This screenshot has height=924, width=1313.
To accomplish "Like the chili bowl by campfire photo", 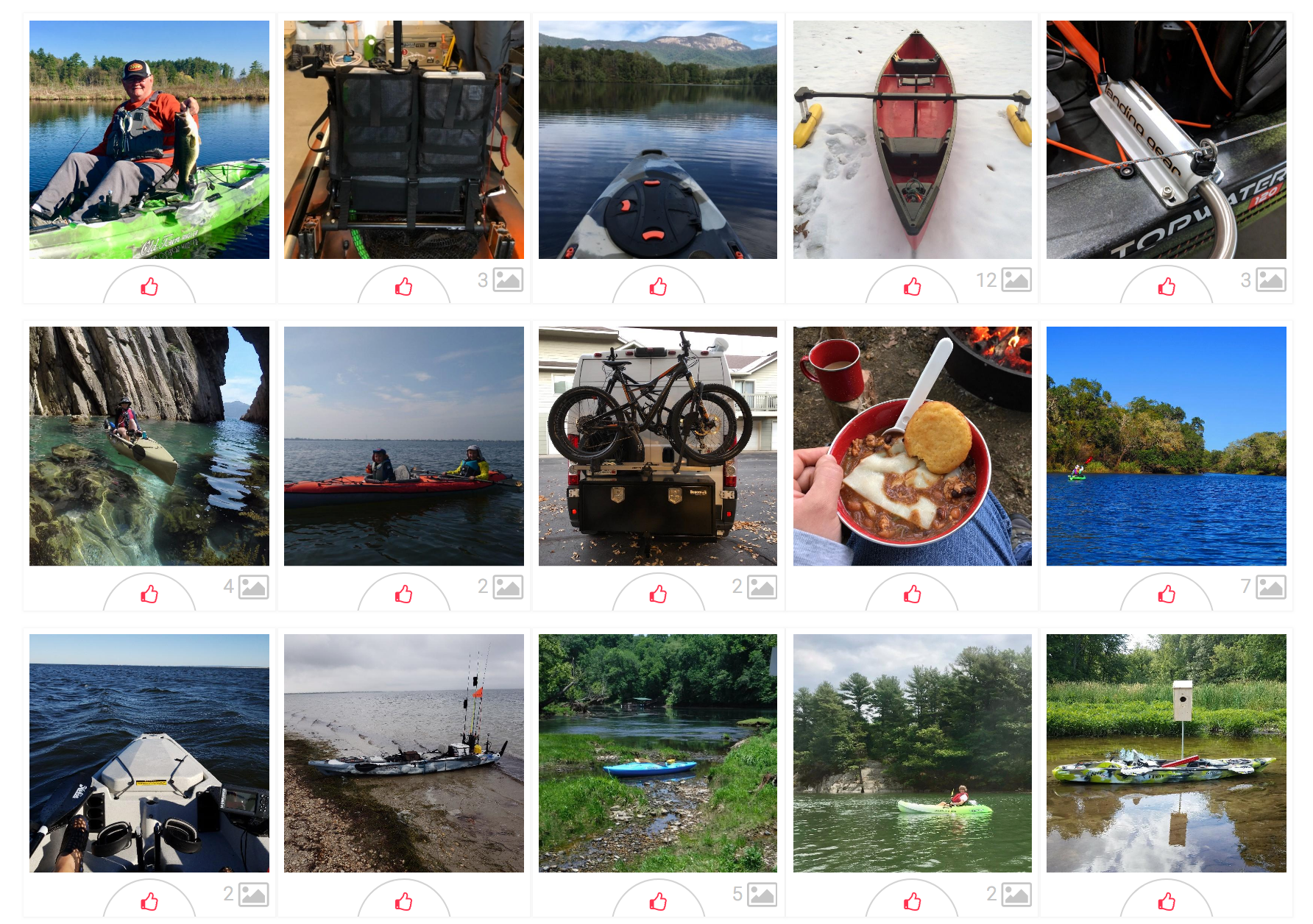I will [x=912, y=594].
